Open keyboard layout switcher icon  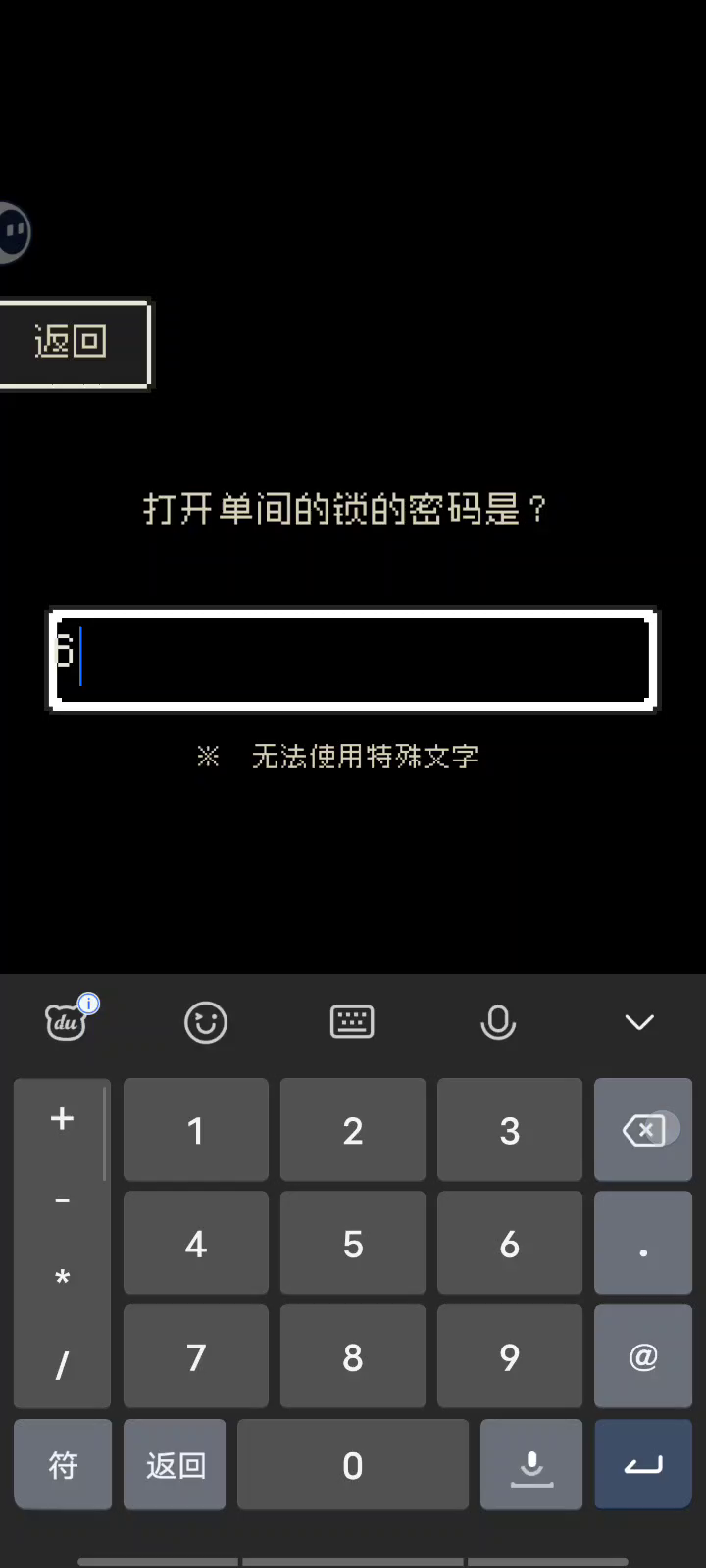click(352, 1021)
